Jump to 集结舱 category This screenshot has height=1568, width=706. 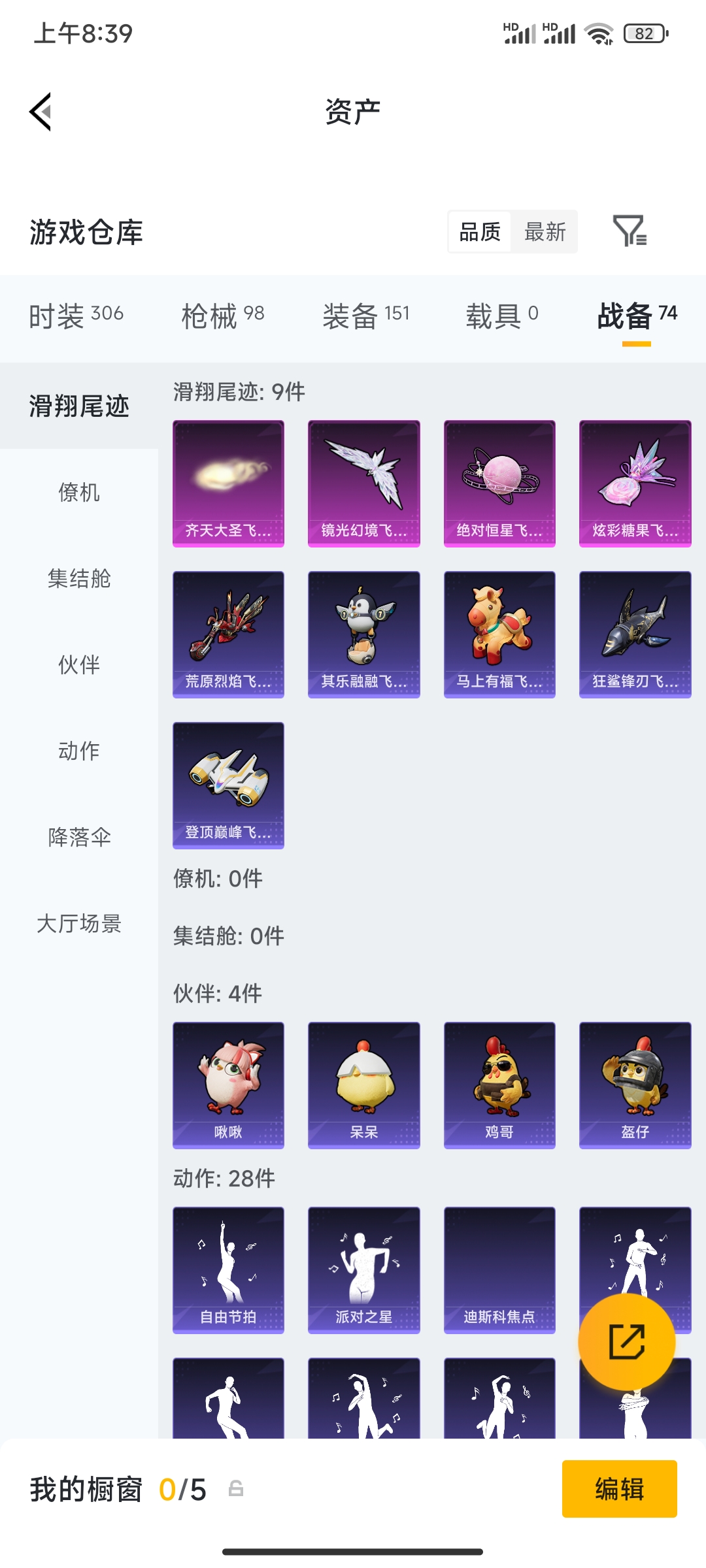click(79, 578)
